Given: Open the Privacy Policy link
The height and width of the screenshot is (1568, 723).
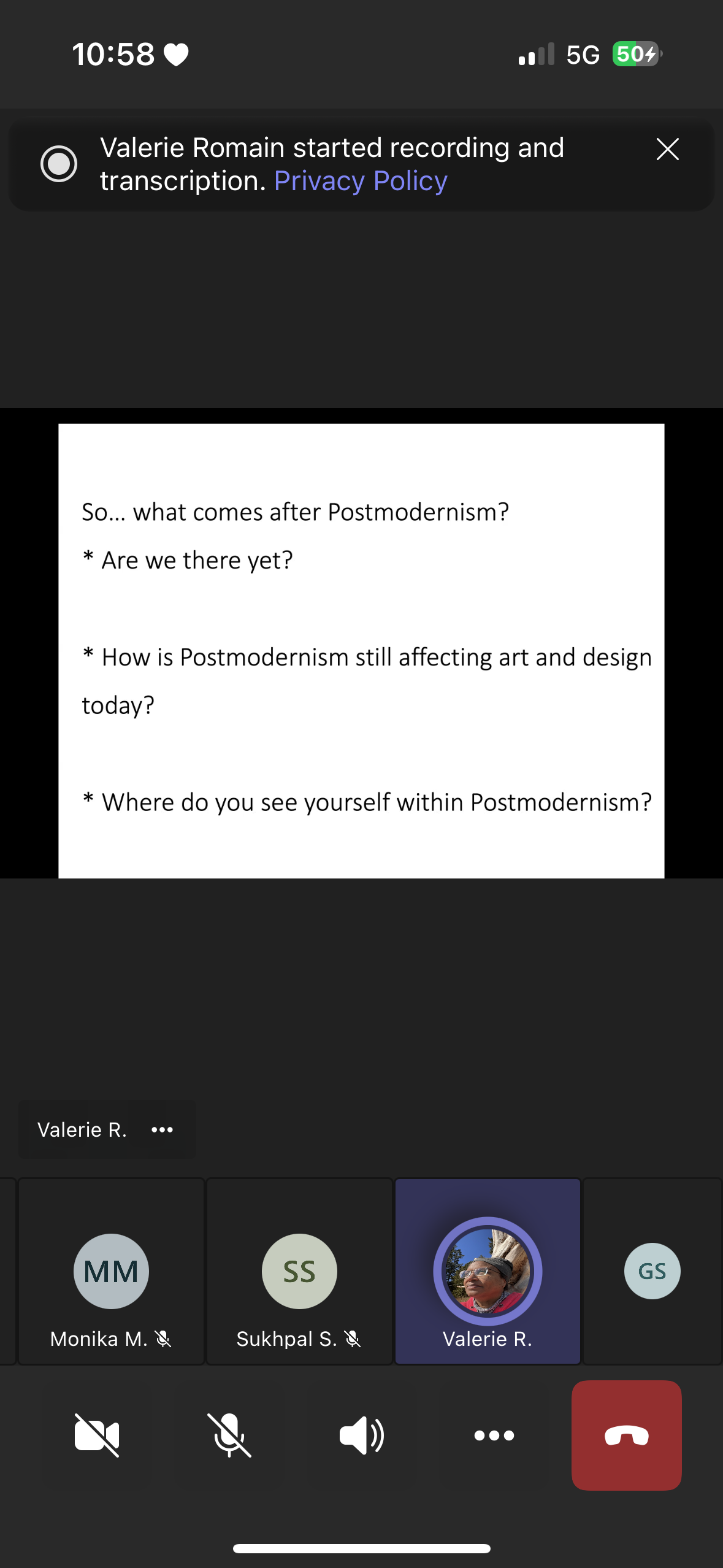Looking at the screenshot, I should coord(361,181).
